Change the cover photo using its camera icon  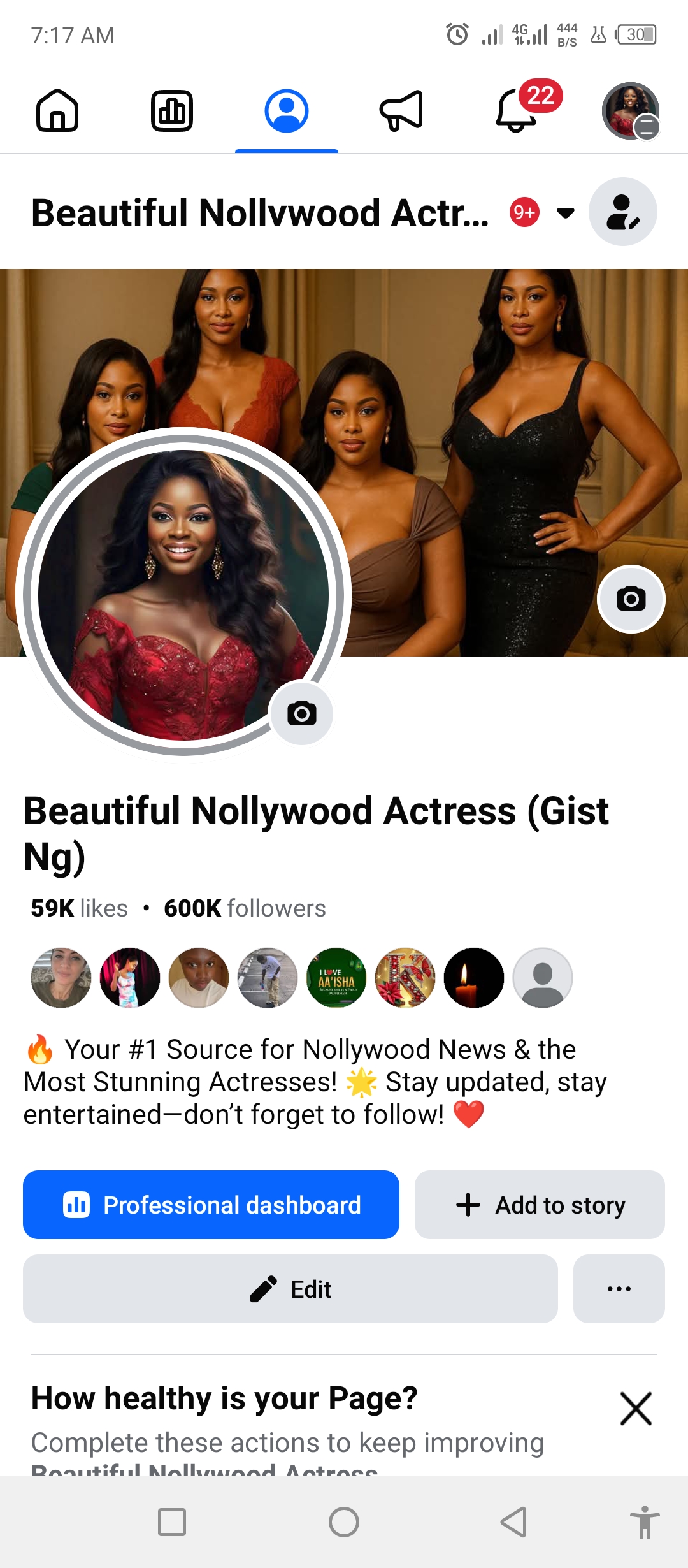[x=630, y=598]
